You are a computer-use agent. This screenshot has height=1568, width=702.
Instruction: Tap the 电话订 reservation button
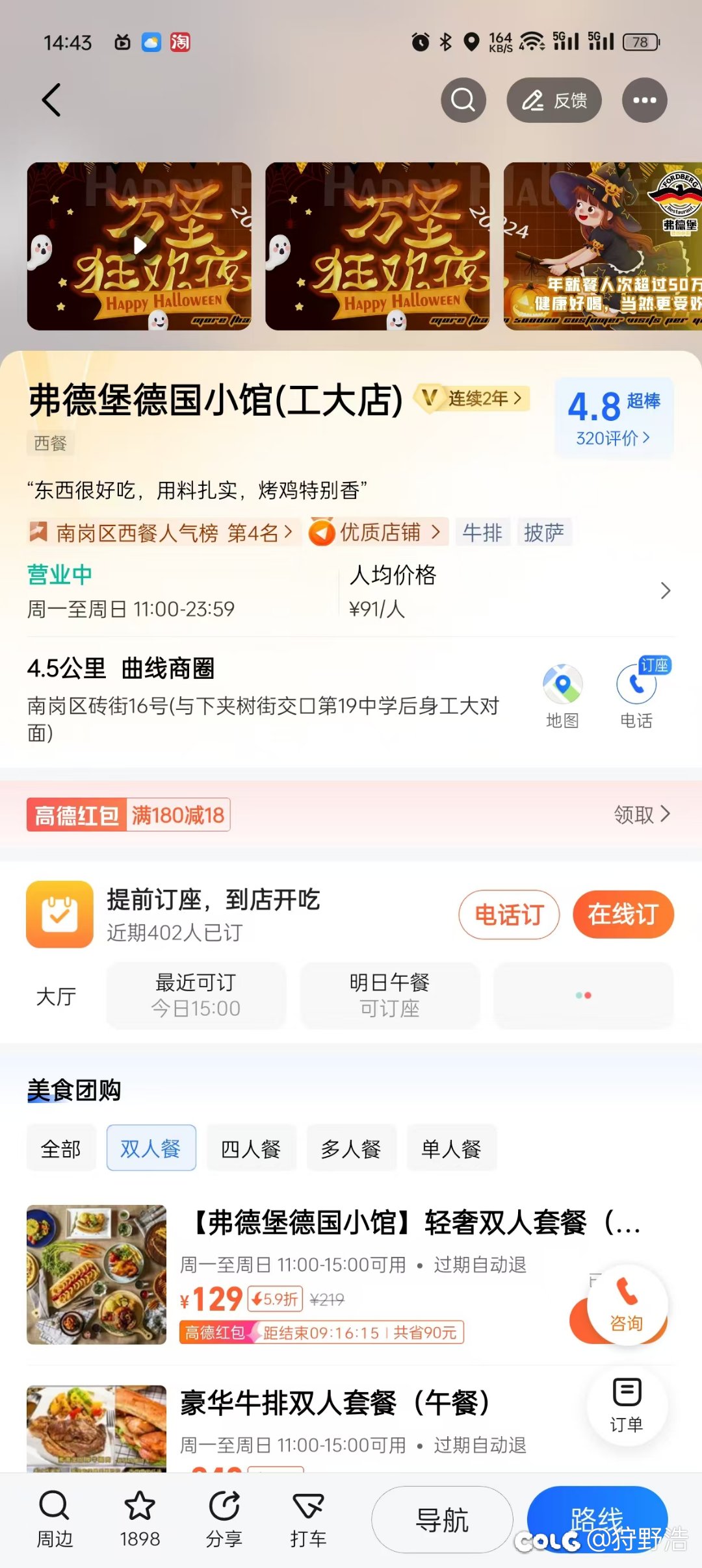509,915
